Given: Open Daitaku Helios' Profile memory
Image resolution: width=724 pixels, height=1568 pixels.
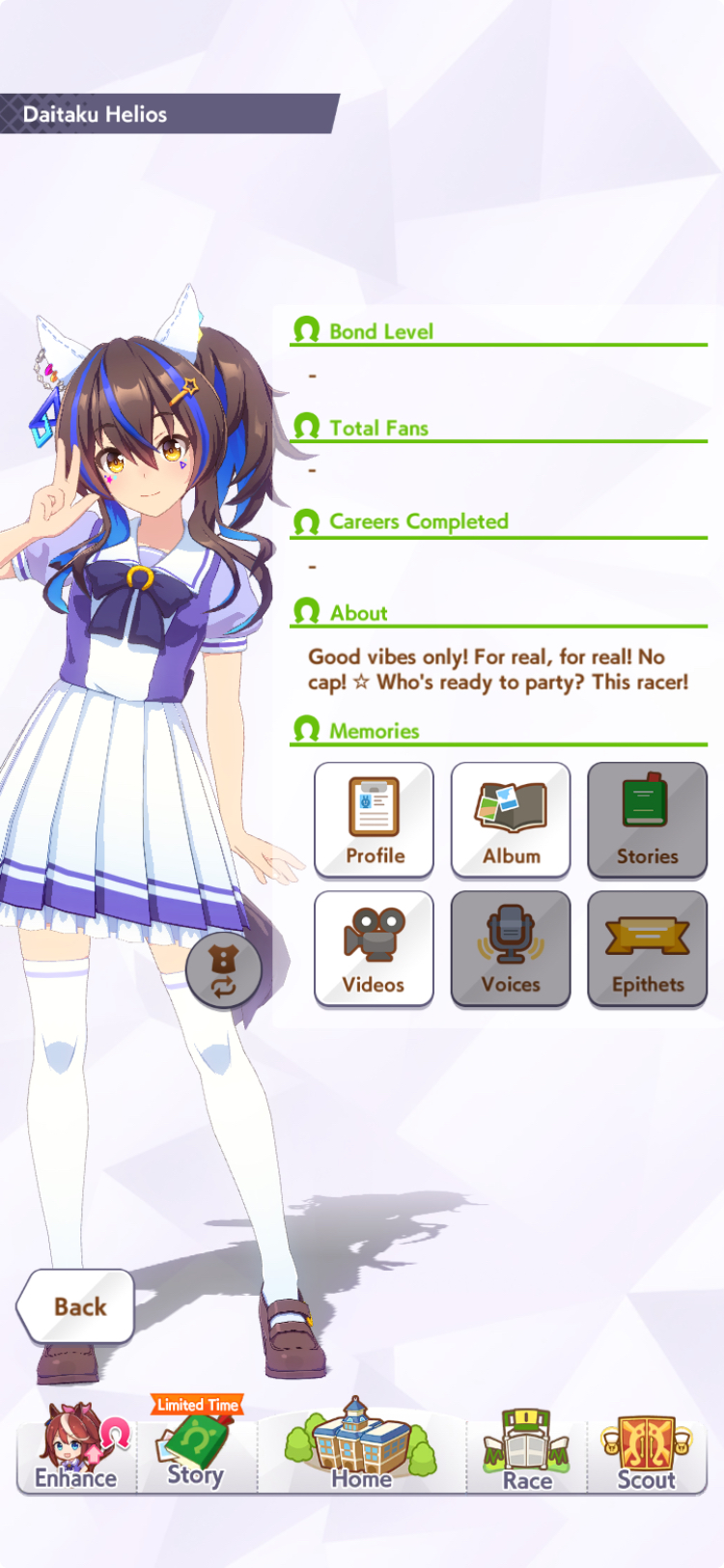Looking at the screenshot, I should [374, 820].
